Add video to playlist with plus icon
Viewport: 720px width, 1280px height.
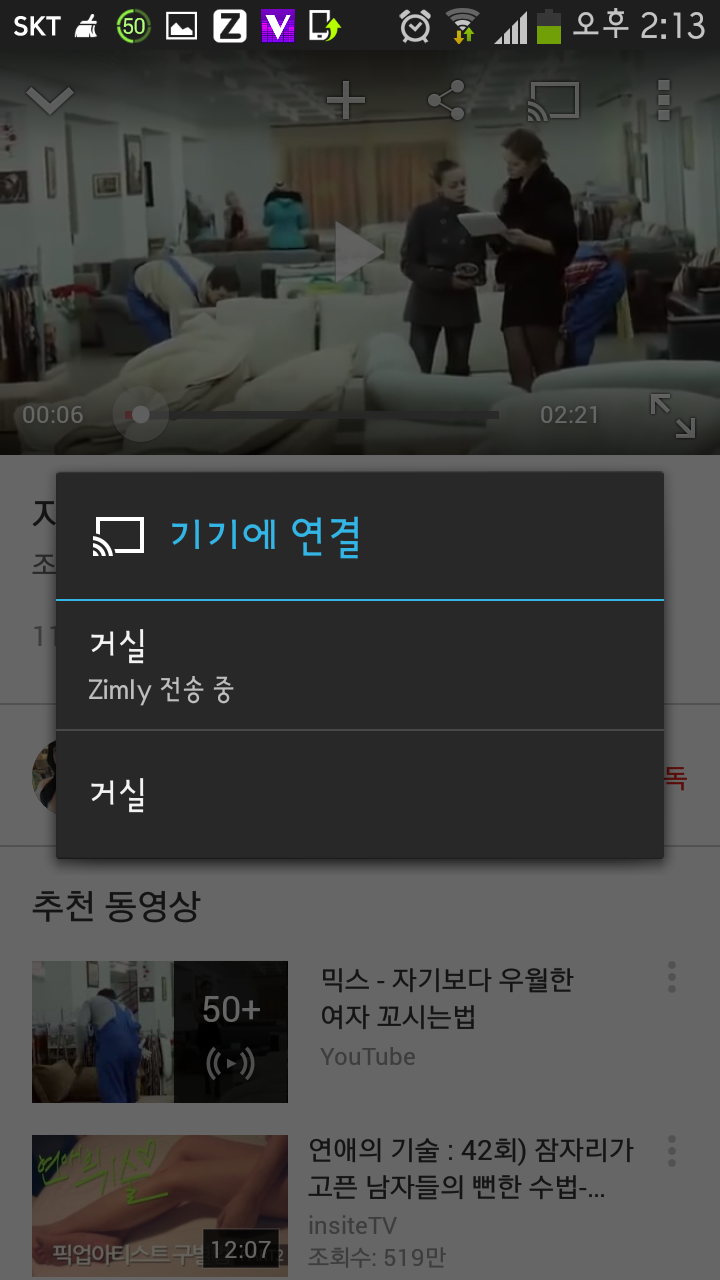click(x=346, y=100)
